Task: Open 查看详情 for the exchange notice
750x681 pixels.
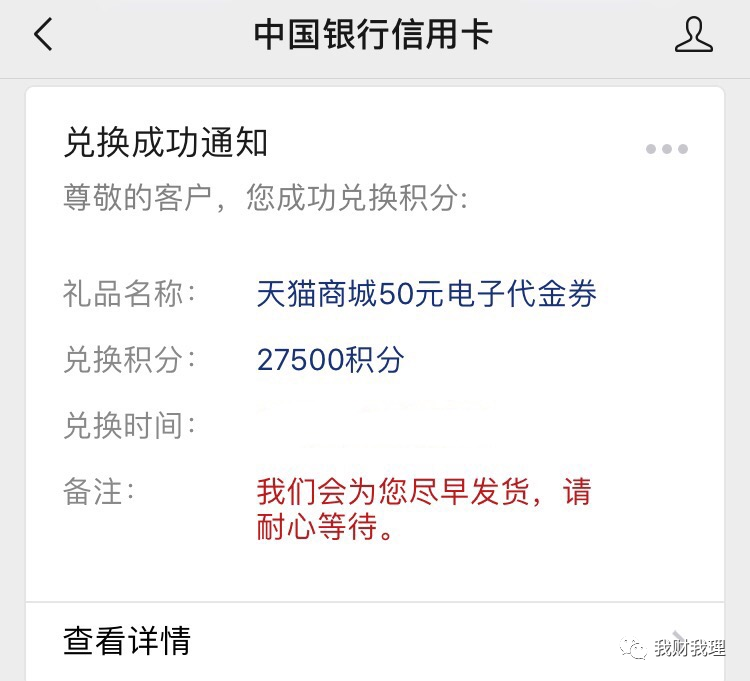Action: [127, 640]
